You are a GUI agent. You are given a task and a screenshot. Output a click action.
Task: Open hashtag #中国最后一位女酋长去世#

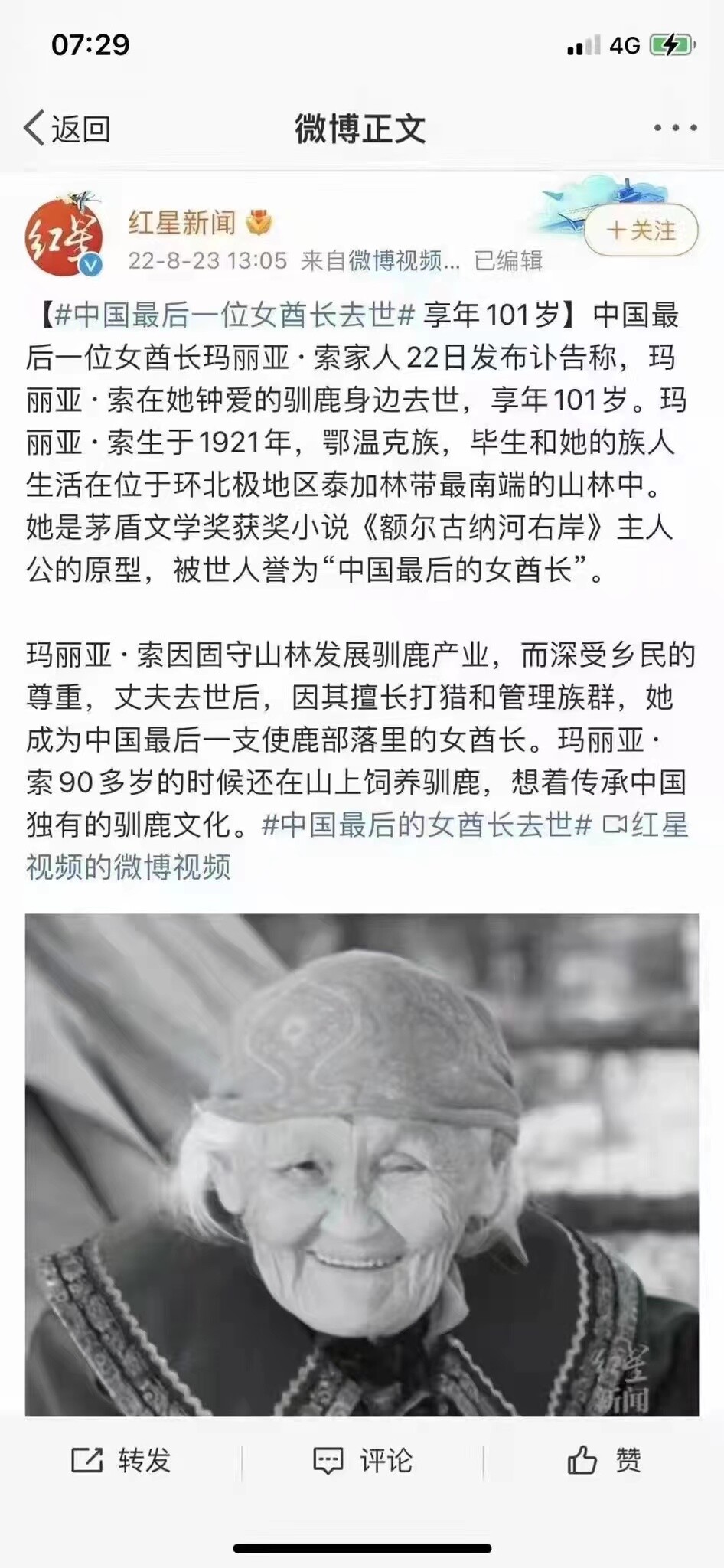coord(234,315)
